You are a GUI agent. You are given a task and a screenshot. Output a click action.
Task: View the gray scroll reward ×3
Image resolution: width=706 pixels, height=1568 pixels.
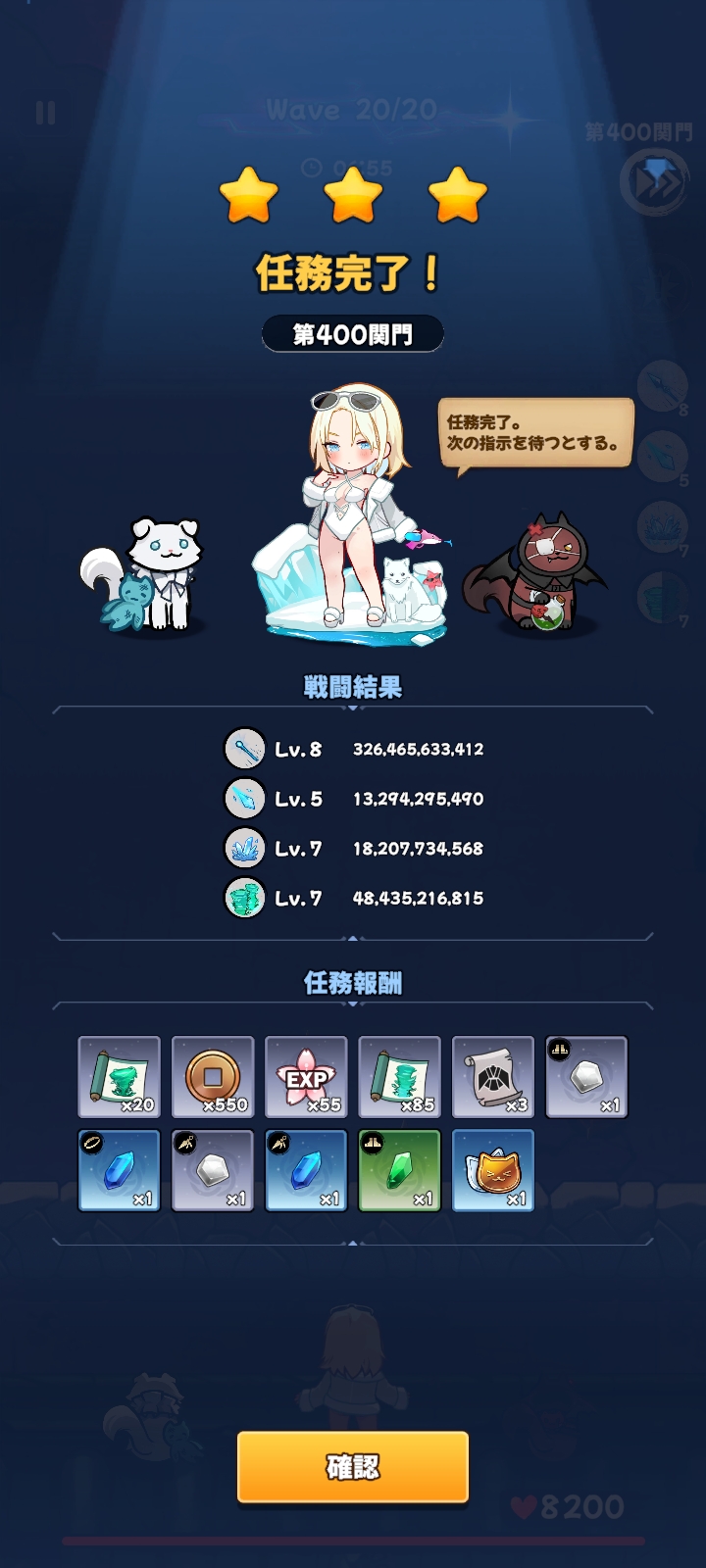pos(493,1076)
